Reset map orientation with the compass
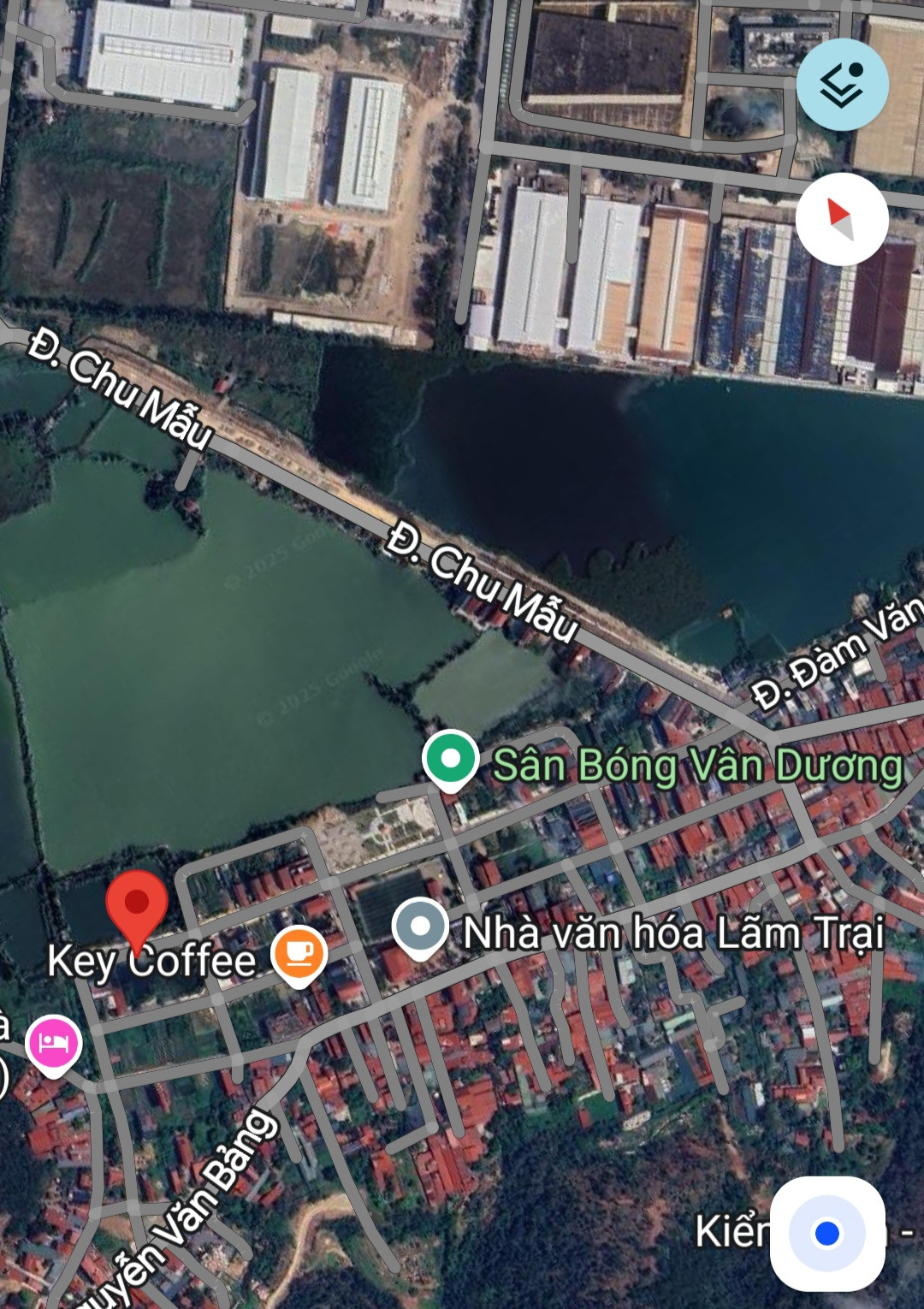This screenshot has width=924, height=1309. point(842,219)
